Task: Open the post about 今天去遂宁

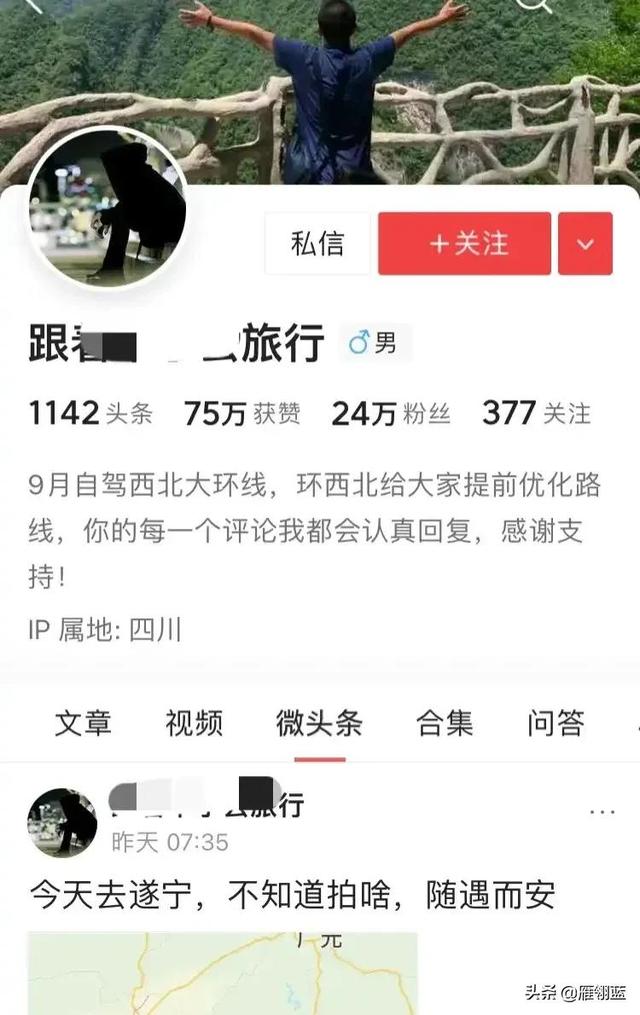Action: [290, 894]
